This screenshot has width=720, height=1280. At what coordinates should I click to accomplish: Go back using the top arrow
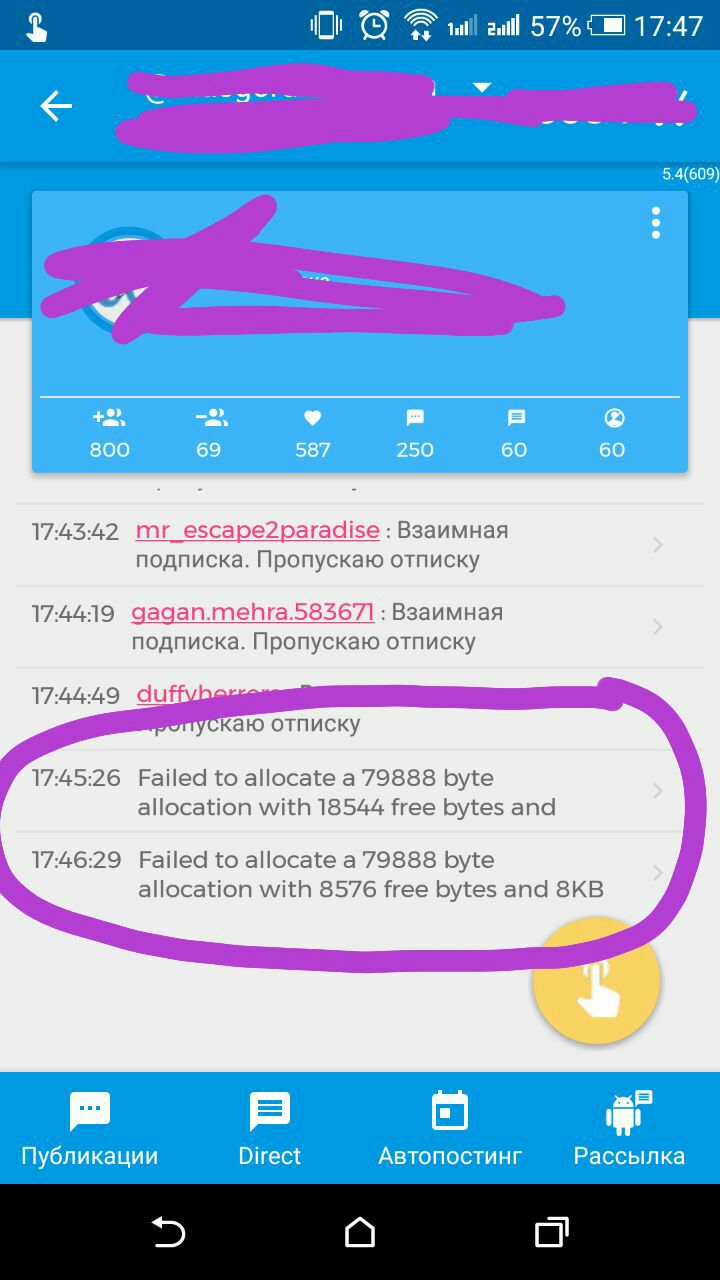click(x=56, y=106)
